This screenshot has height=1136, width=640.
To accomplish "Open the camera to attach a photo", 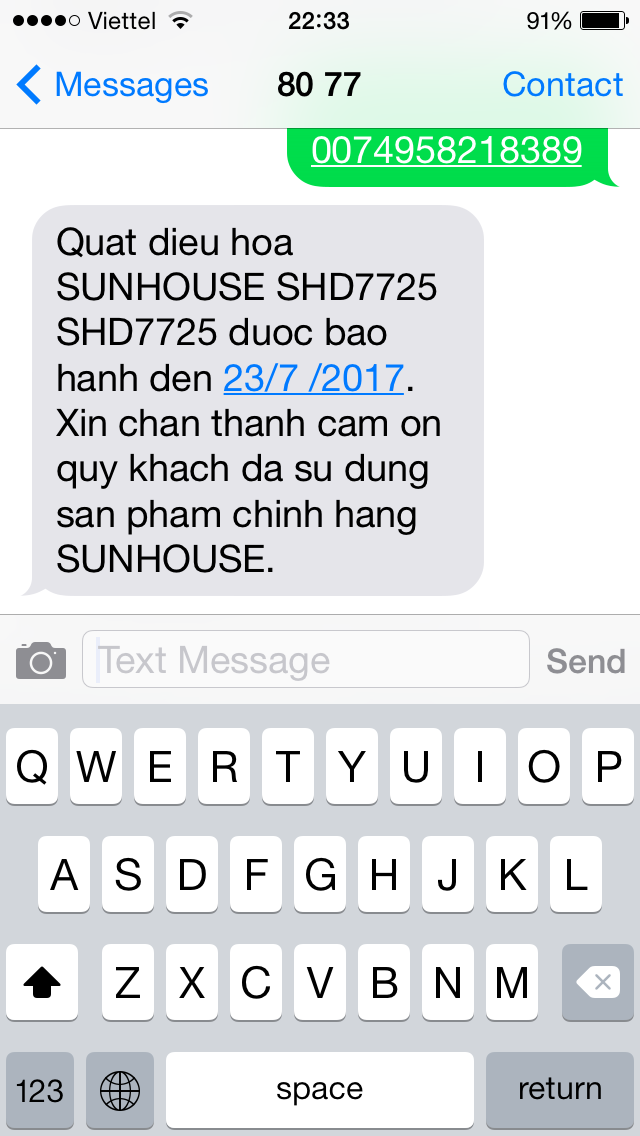I will point(41,660).
